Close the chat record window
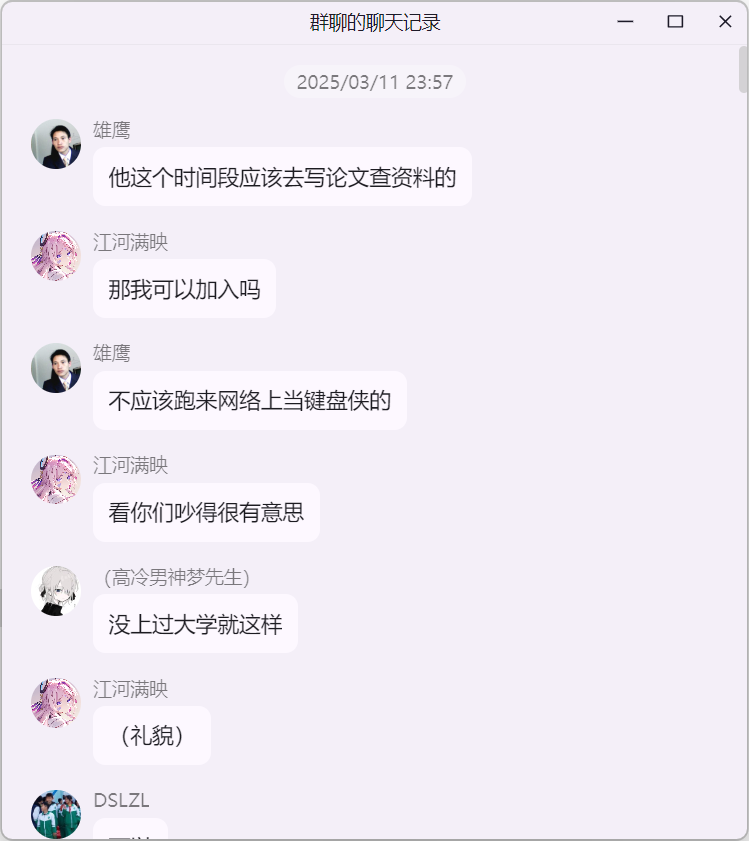 click(725, 22)
